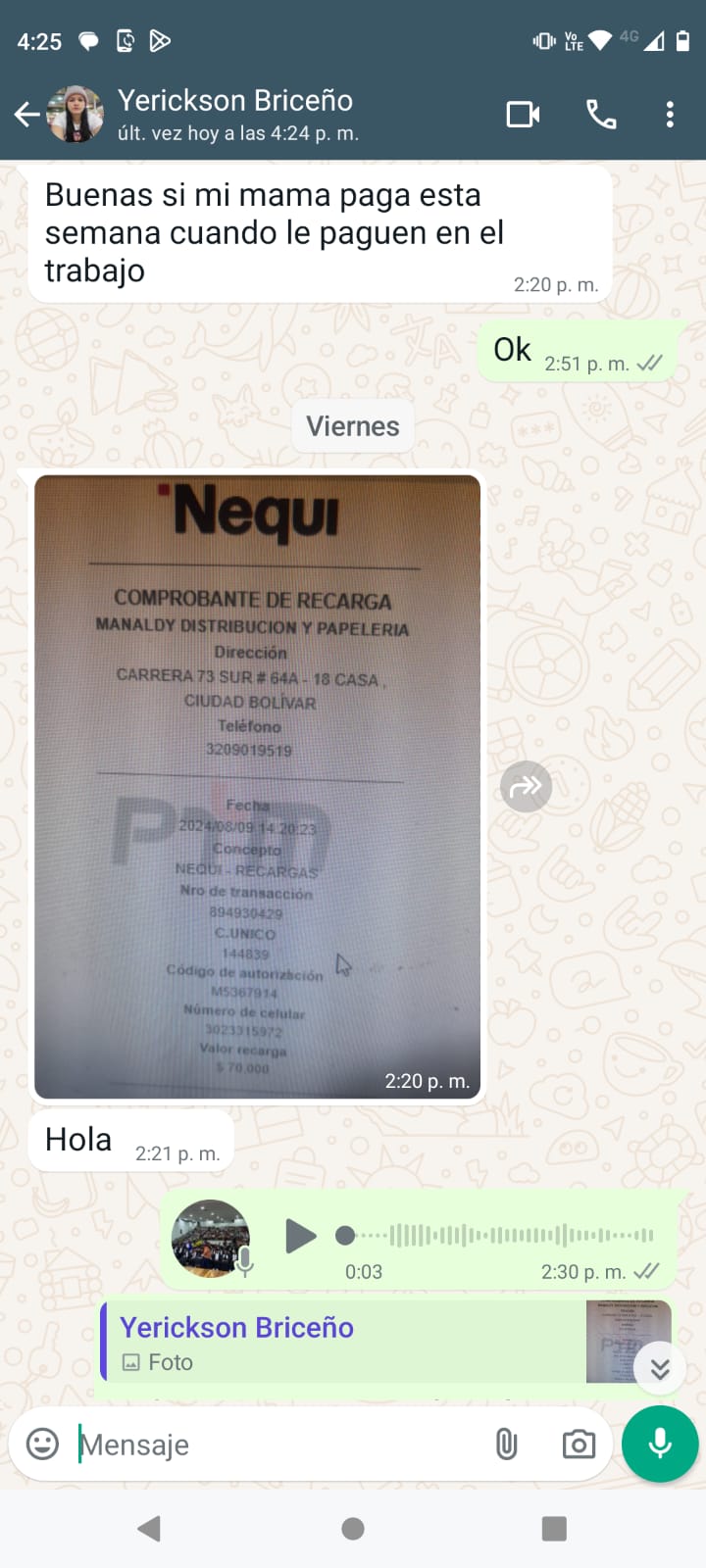706x1568 pixels.
Task: Record a voice message with the microphone
Action: coord(660,1444)
